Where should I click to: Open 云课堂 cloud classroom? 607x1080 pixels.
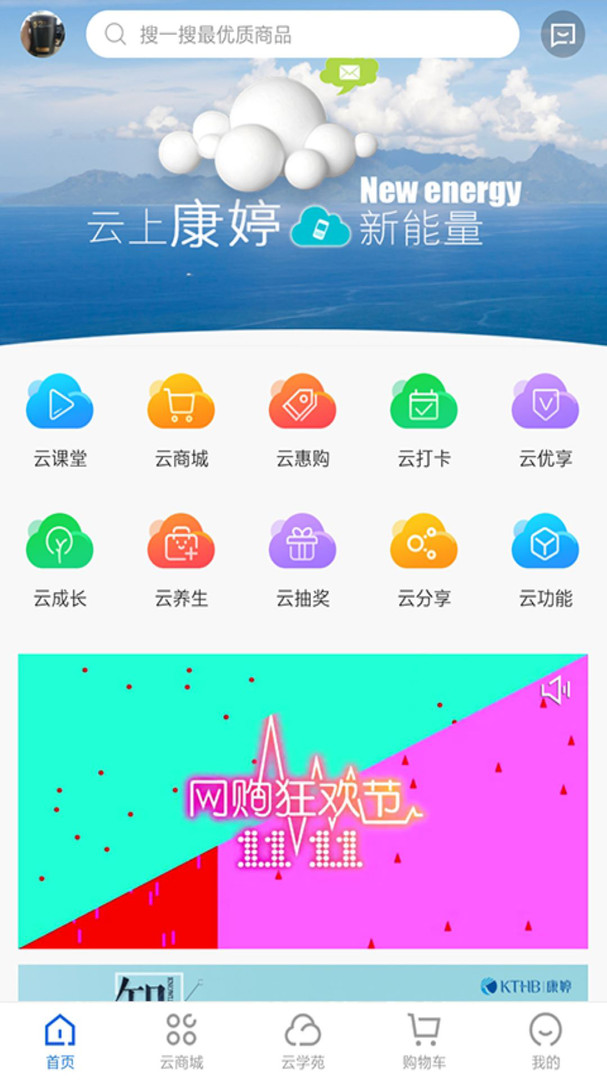click(x=60, y=420)
